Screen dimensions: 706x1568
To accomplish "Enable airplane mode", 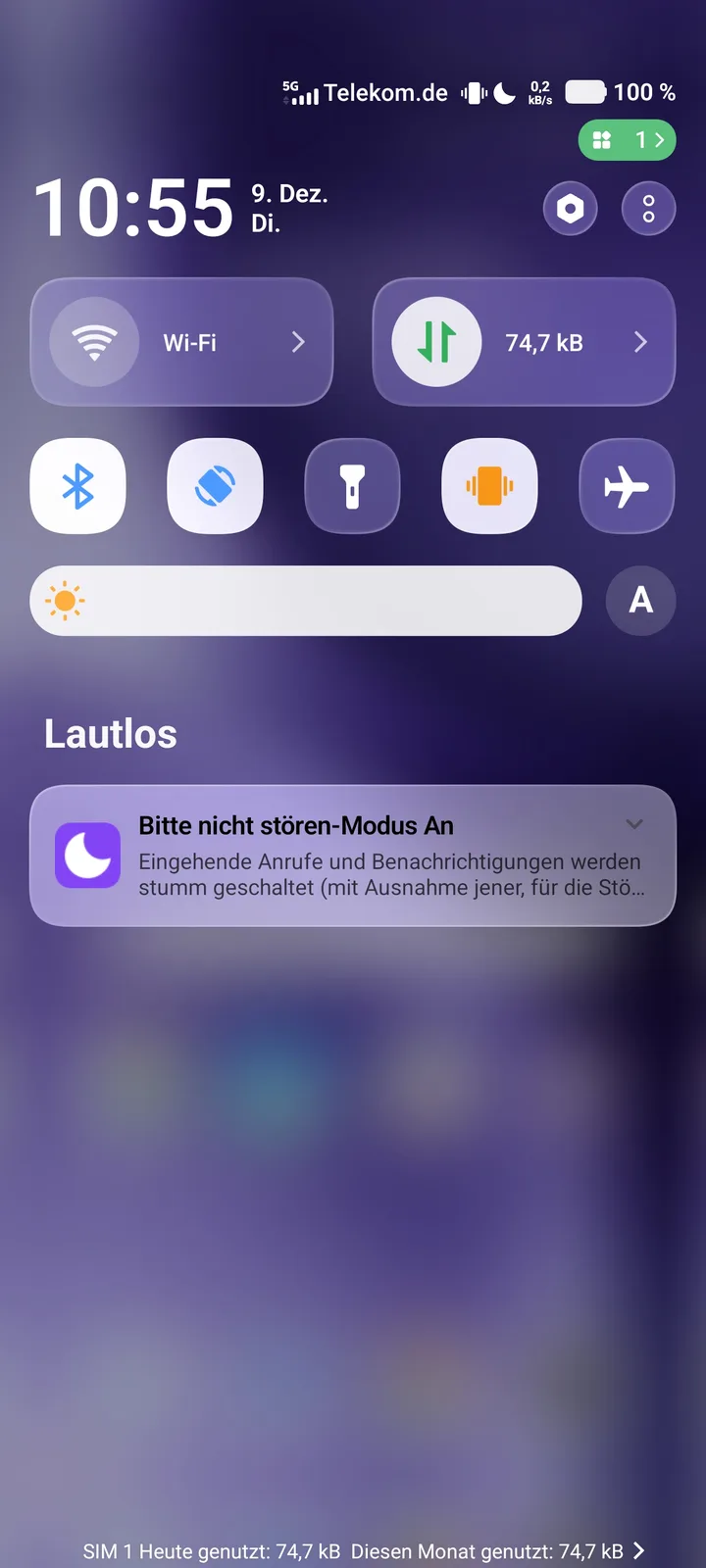I will click(x=627, y=486).
